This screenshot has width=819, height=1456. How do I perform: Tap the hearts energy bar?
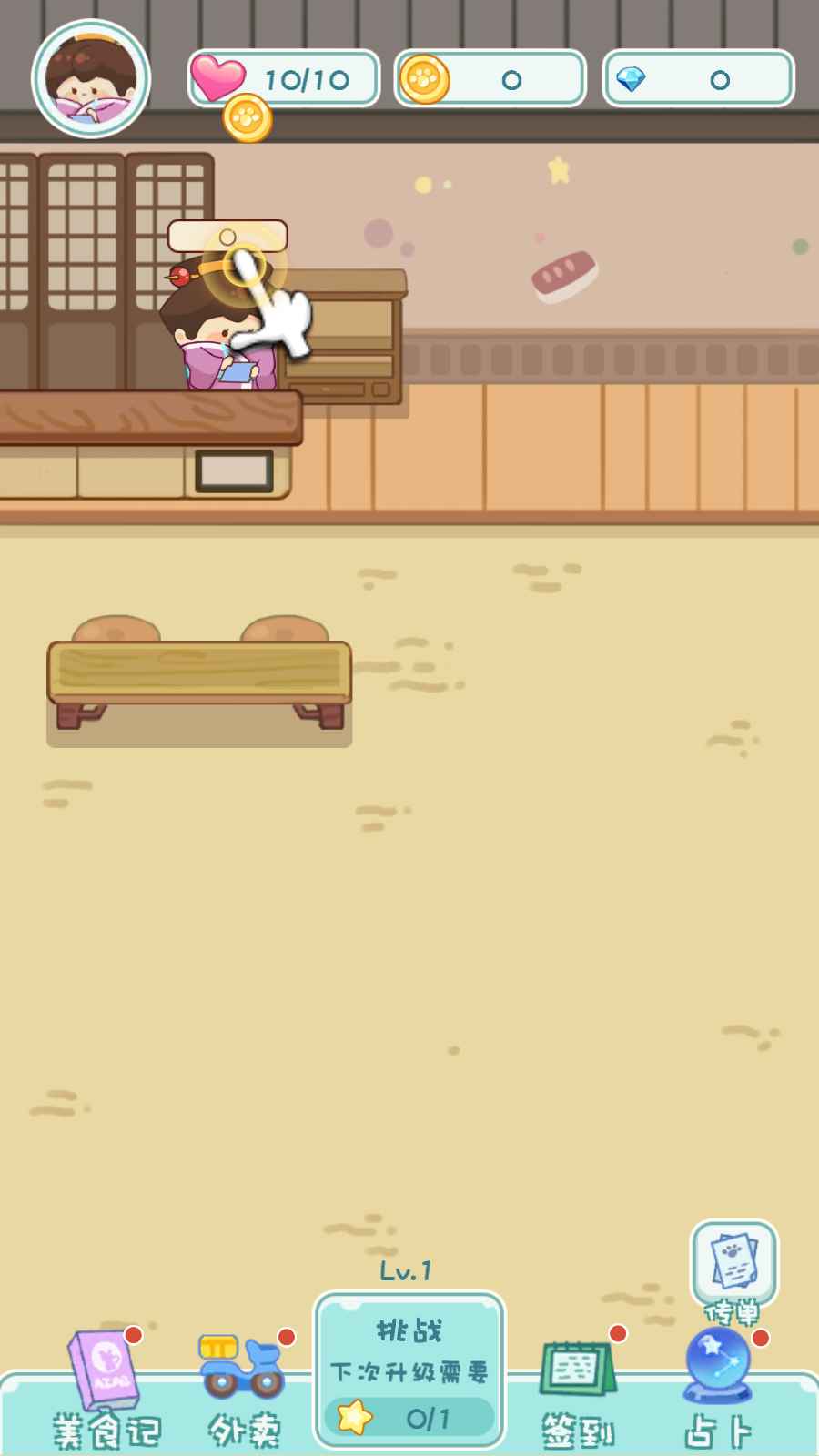[284, 79]
